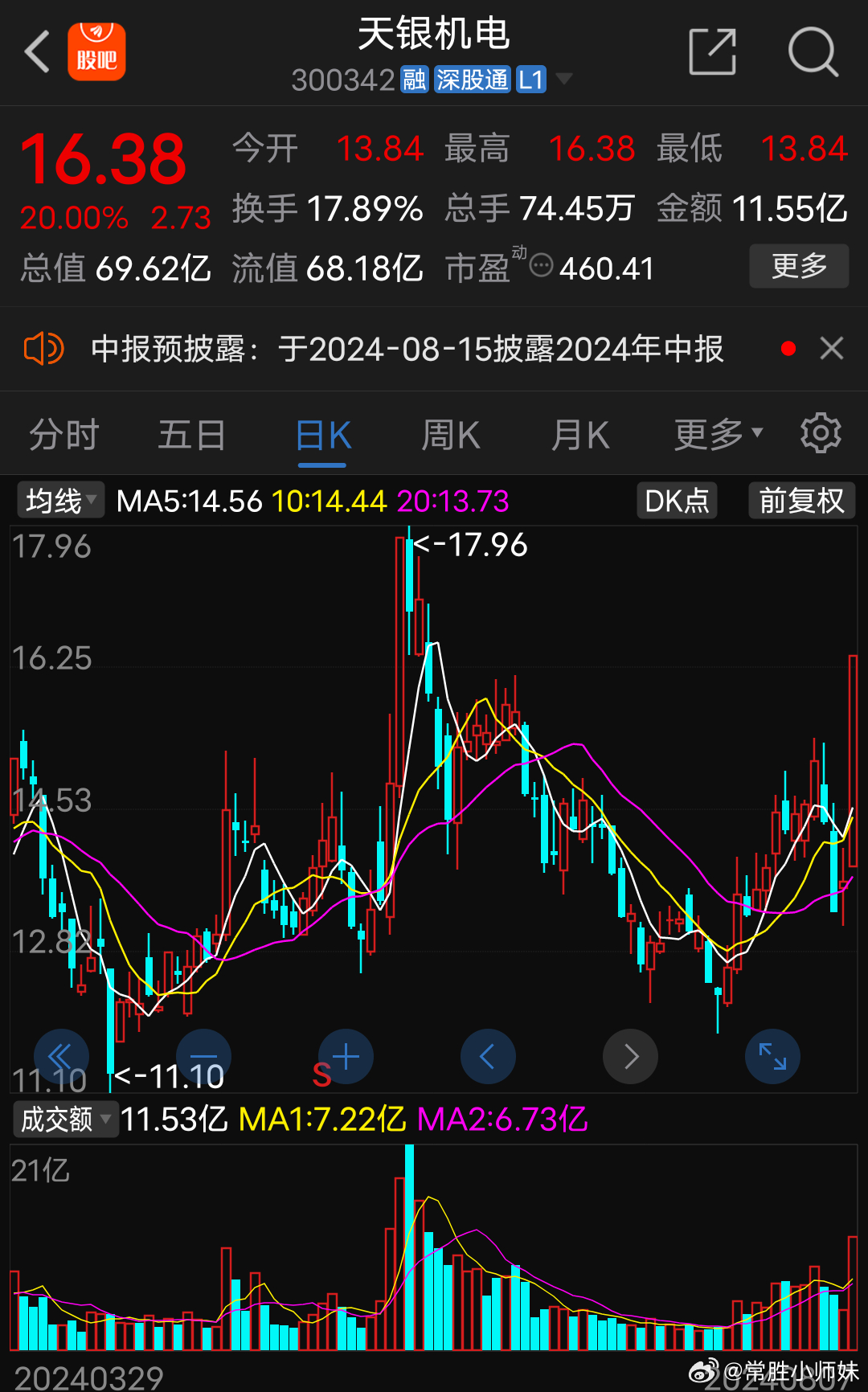Open the 股吧 stock forum
The width and height of the screenshot is (868, 1392).
(x=96, y=52)
